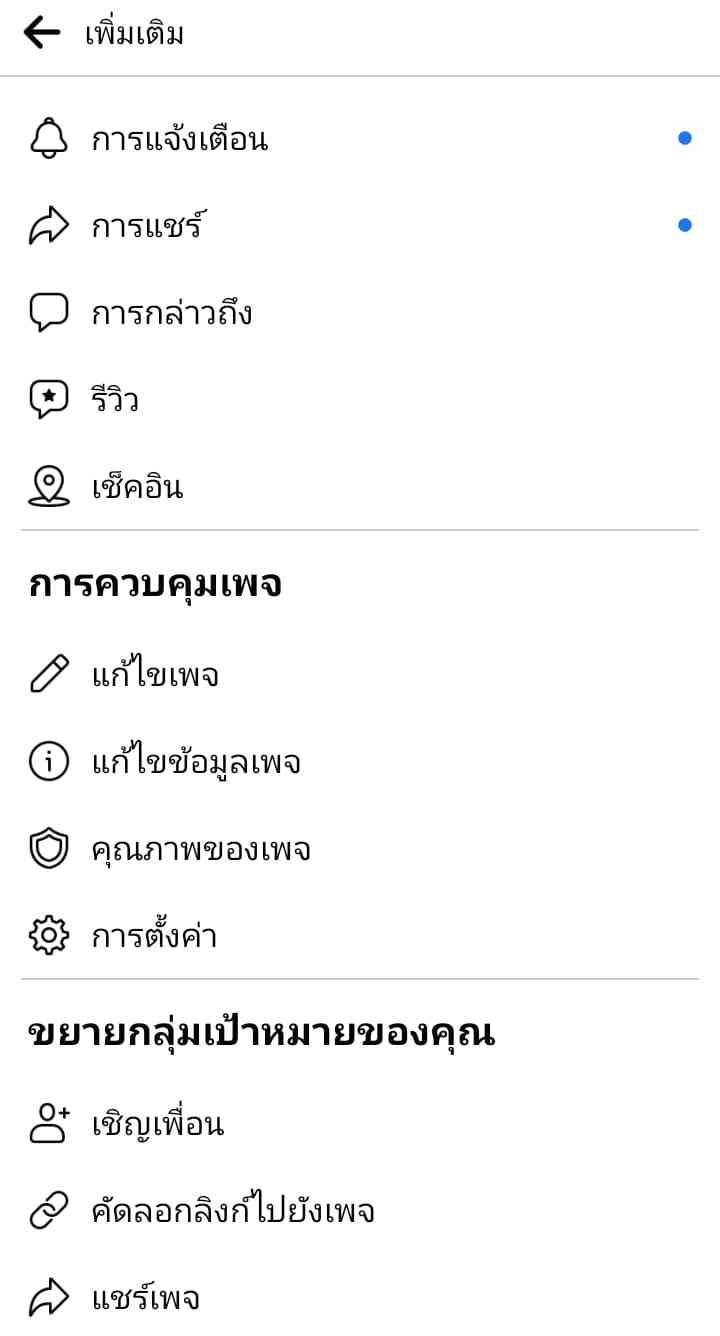Copy page link via คัดลอกลิงก์ไปยังเพจ

(x=233, y=1212)
